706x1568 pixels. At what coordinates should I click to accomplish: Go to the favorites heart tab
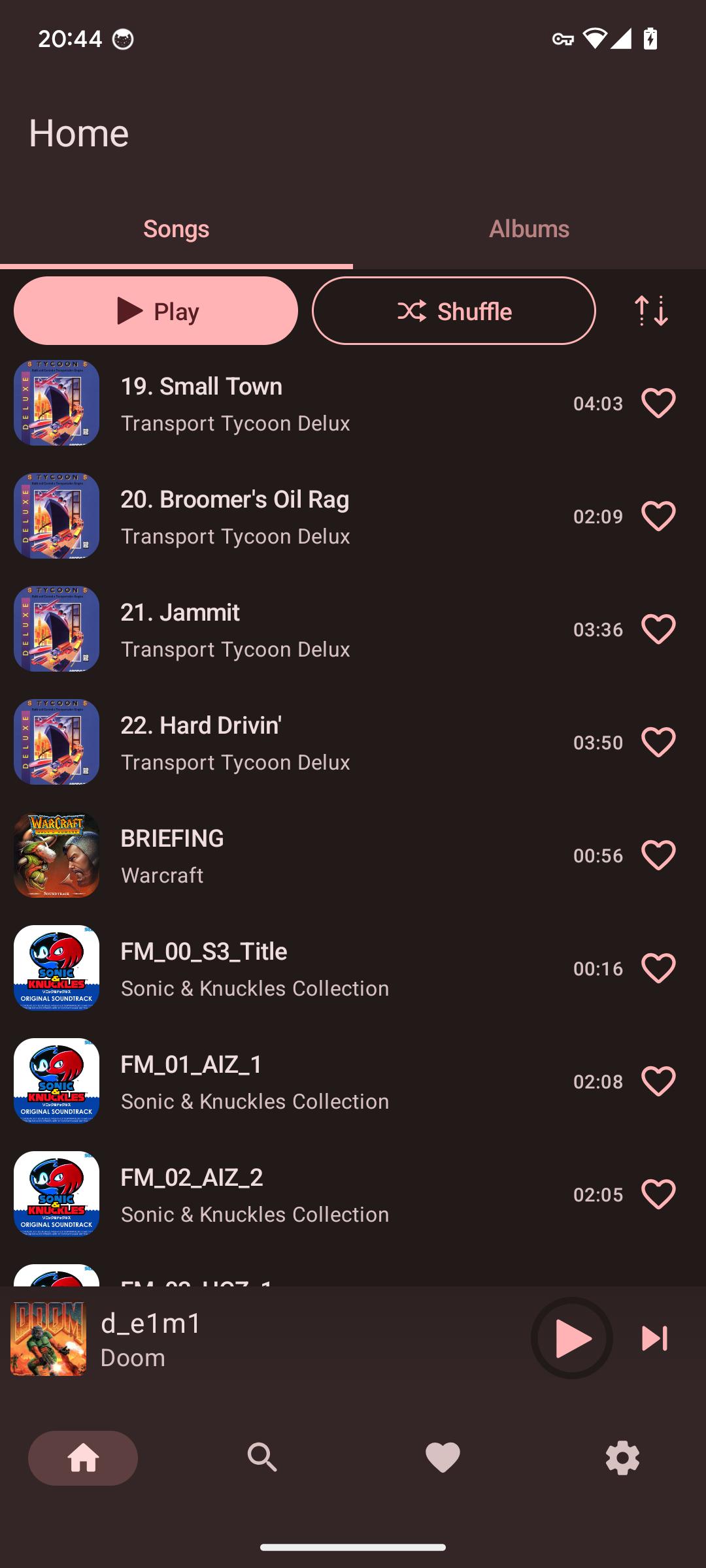443,1458
